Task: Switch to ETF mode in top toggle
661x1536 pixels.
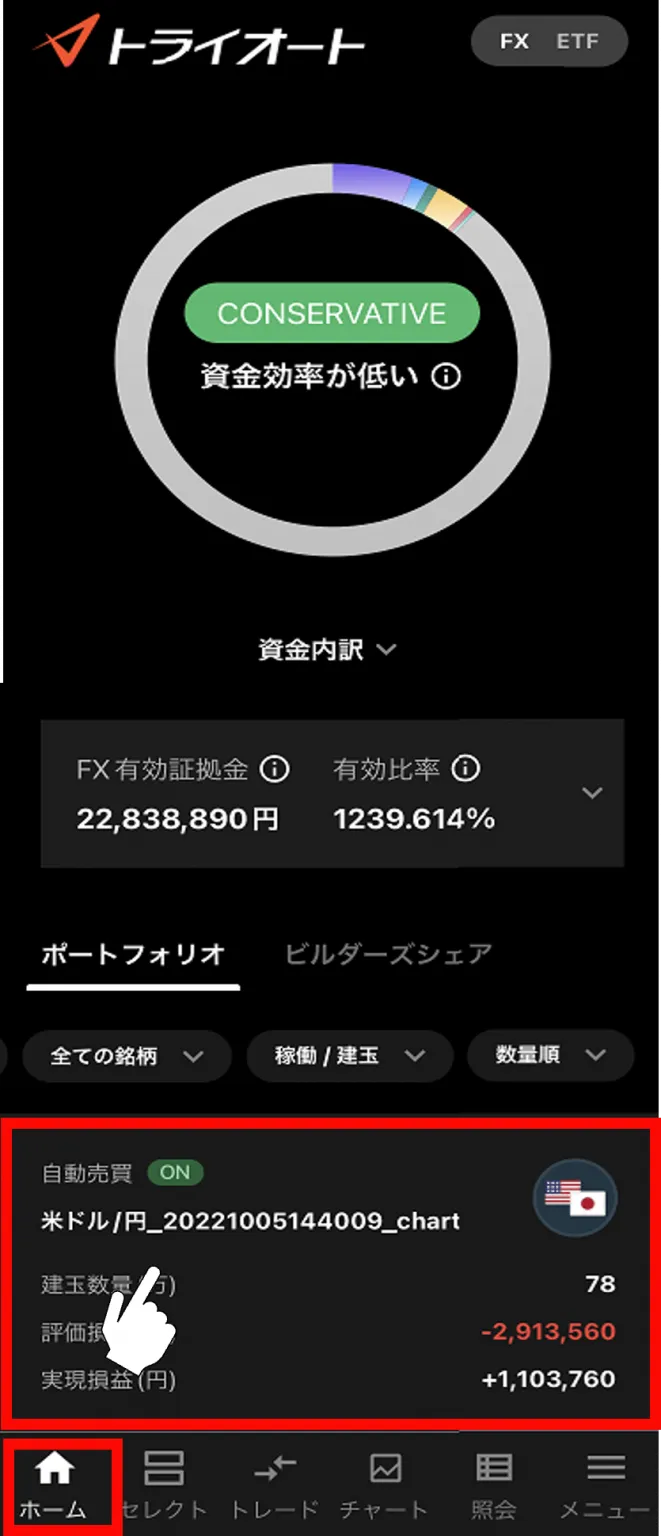Action: coord(577,43)
